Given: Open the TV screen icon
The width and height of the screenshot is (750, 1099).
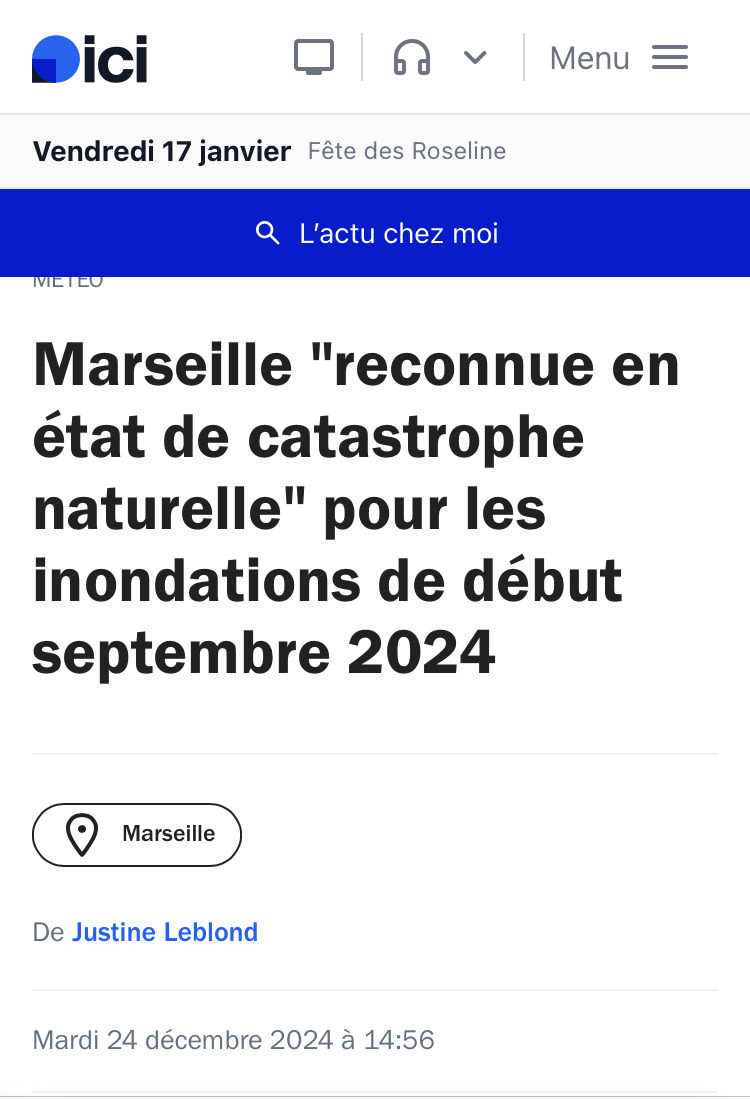Looking at the screenshot, I should 314,57.
